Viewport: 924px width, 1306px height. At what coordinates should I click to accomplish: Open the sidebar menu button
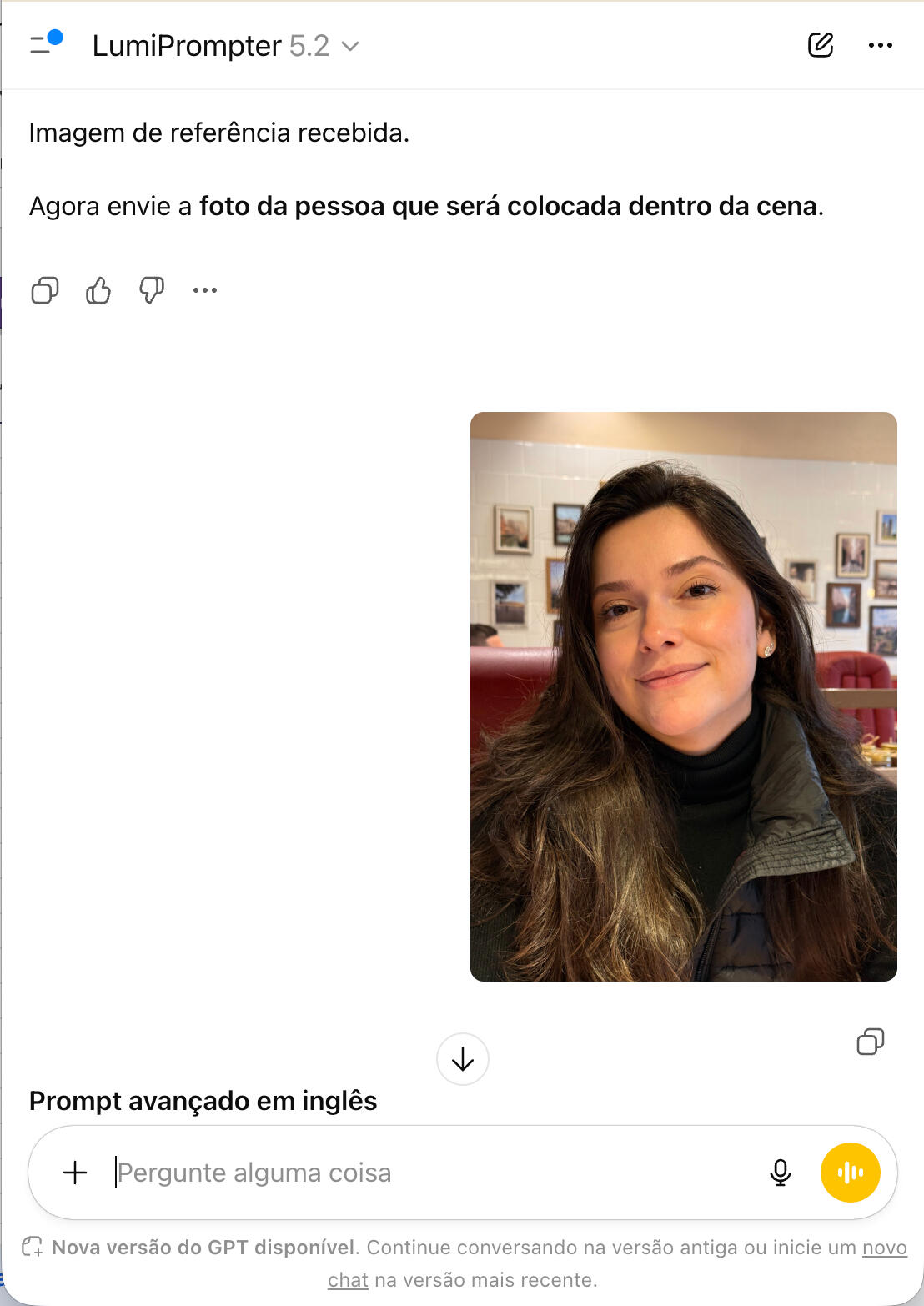coord(43,44)
